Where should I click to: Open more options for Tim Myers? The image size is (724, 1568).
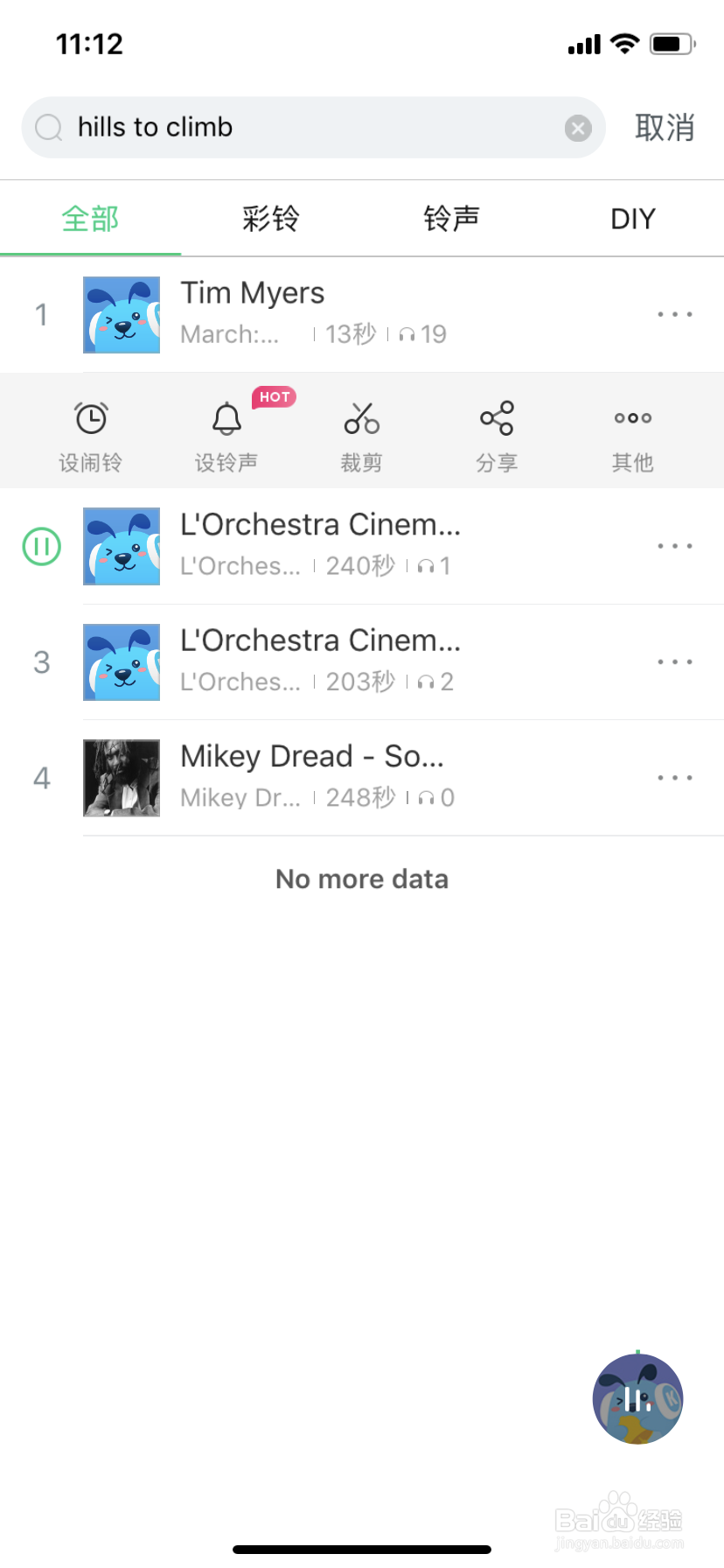tap(675, 314)
